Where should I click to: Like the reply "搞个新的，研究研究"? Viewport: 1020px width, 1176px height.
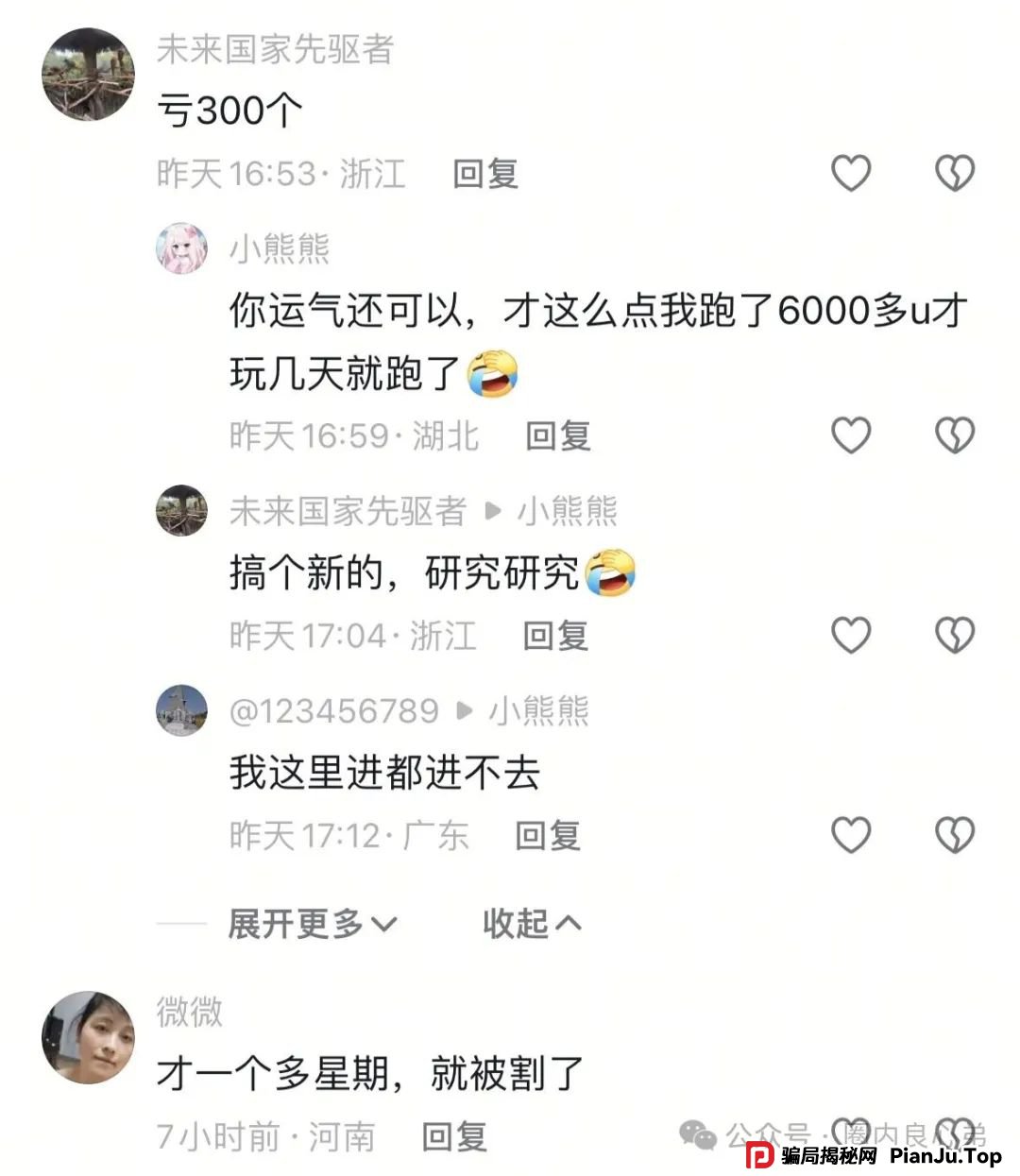coord(850,635)
